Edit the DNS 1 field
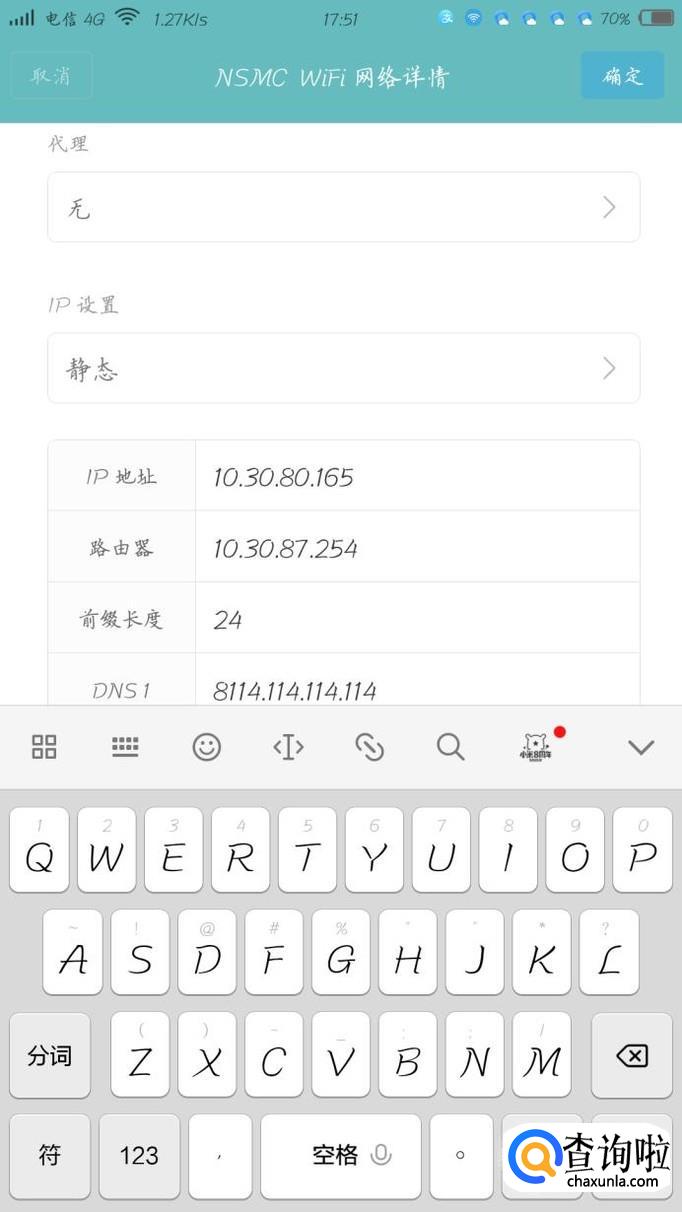The height and width of the screenshot is (1212, 682). [415, 689]
